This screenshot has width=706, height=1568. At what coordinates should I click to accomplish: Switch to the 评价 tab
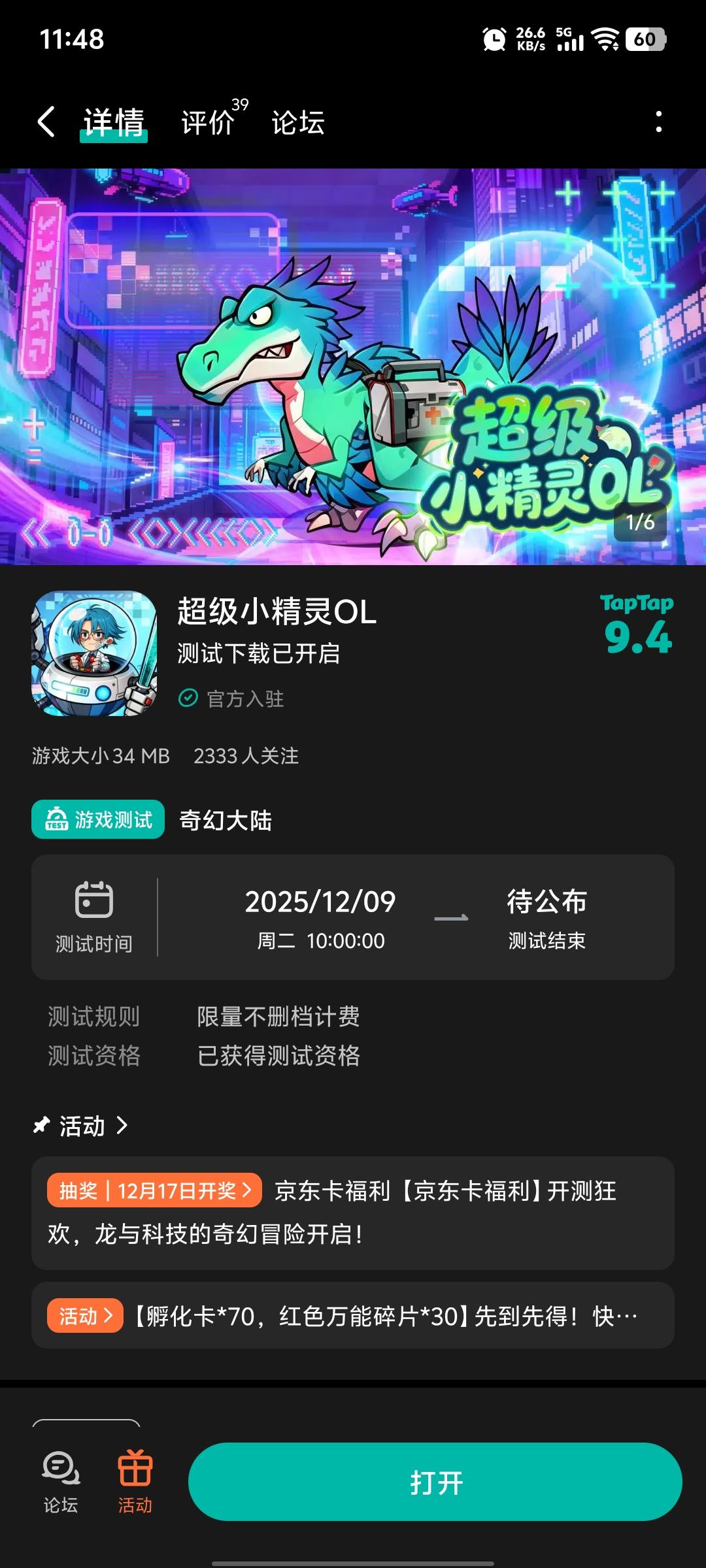(x=209, y=122)
